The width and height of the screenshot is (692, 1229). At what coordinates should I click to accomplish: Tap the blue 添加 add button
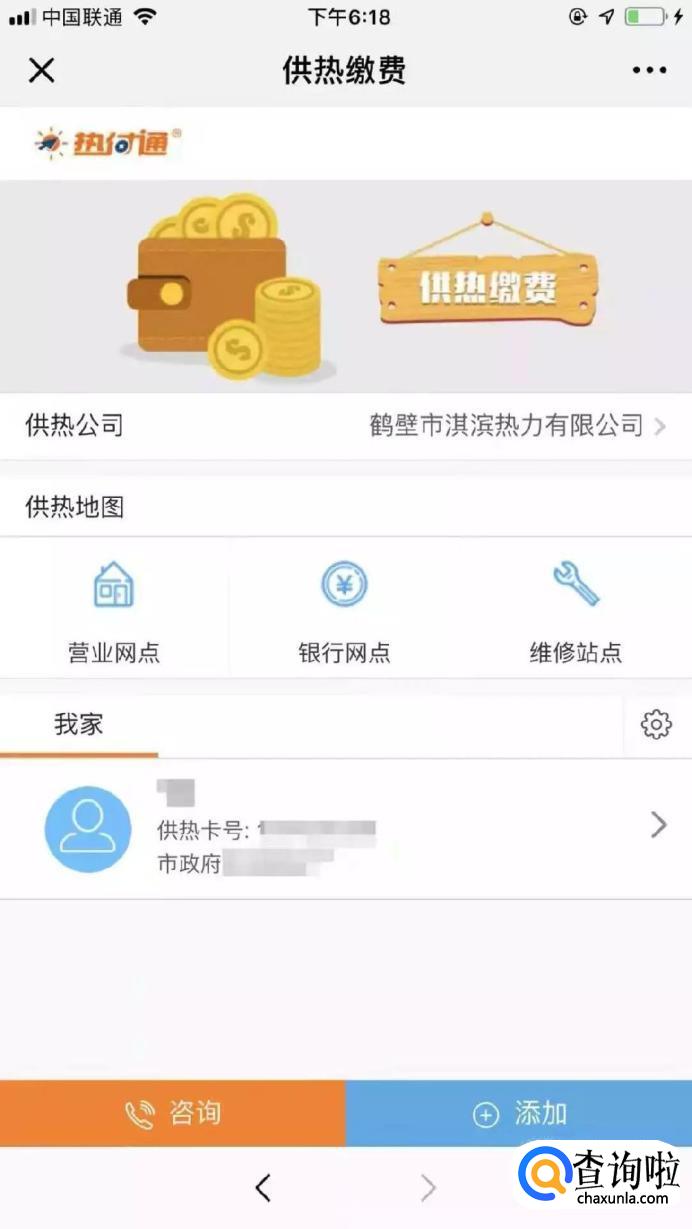click(519, 1113)
